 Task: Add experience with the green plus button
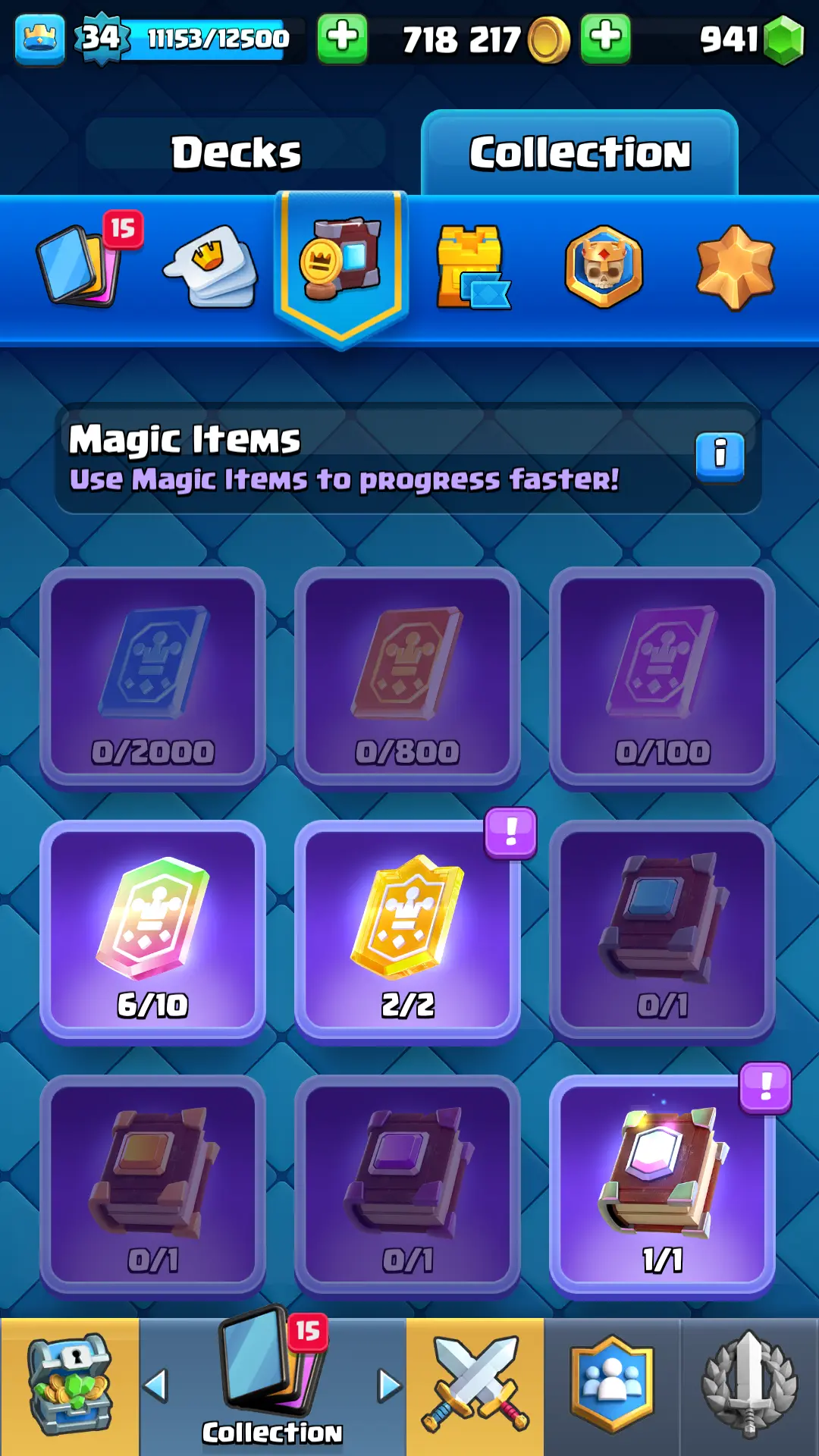click(x=342, y=38)
